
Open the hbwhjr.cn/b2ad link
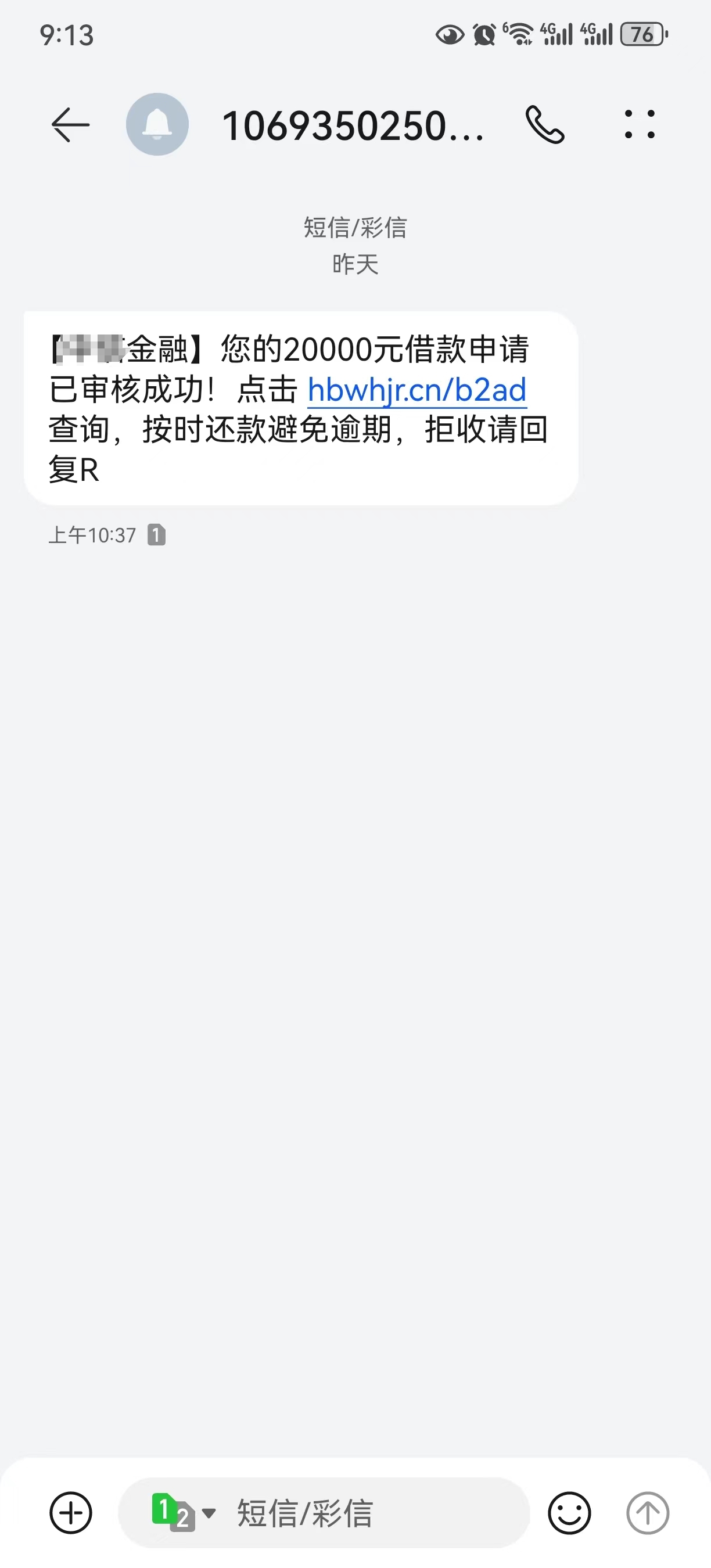[x=417, y=390]
